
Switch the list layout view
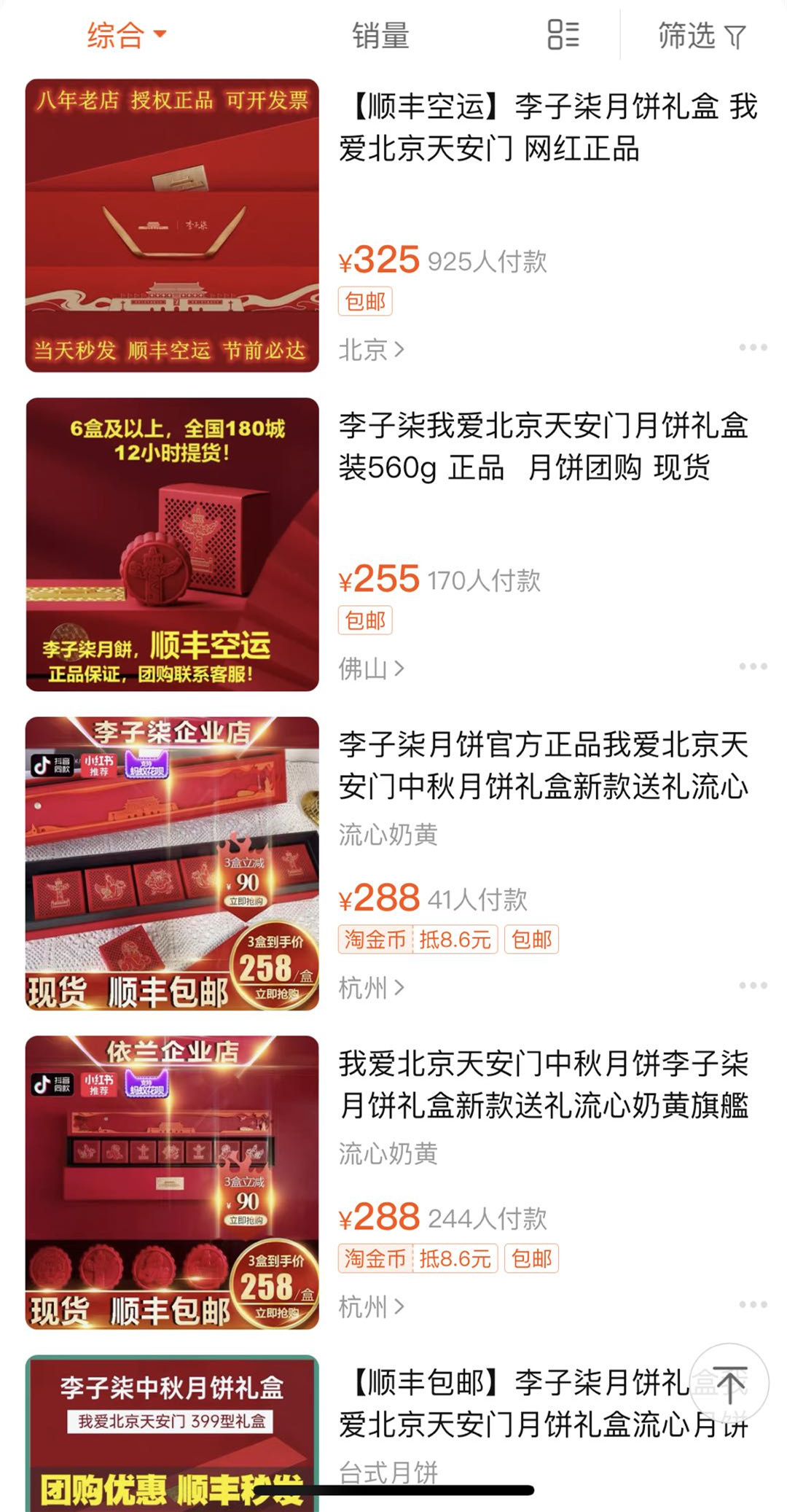coord(563,35)
